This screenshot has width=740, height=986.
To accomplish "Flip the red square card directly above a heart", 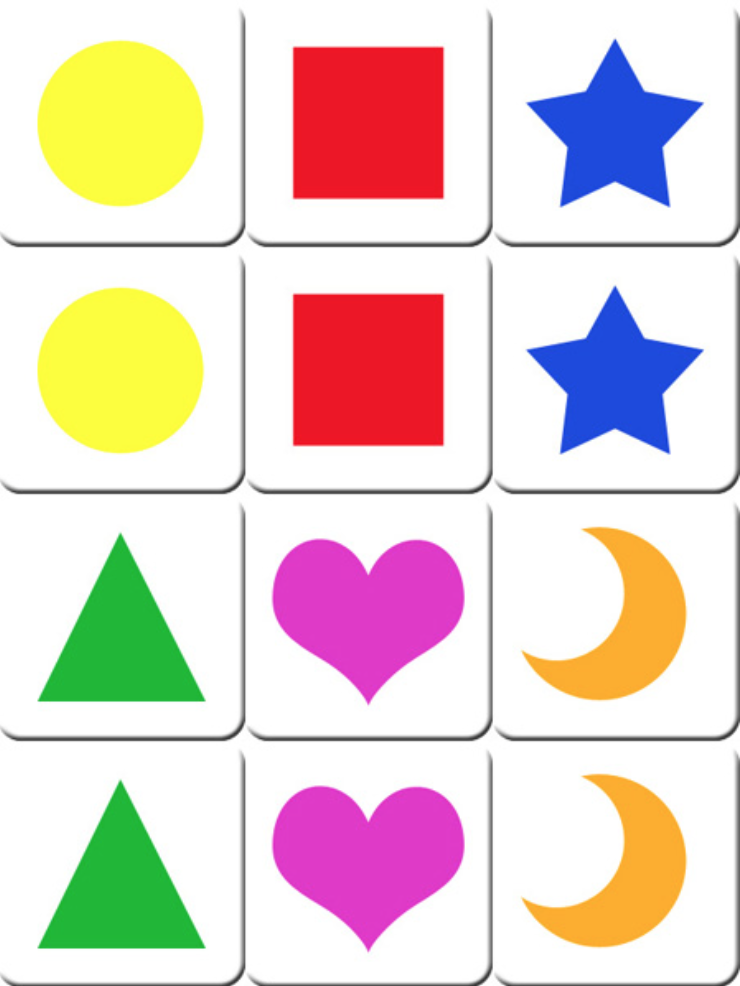I will tap(367, 369).
